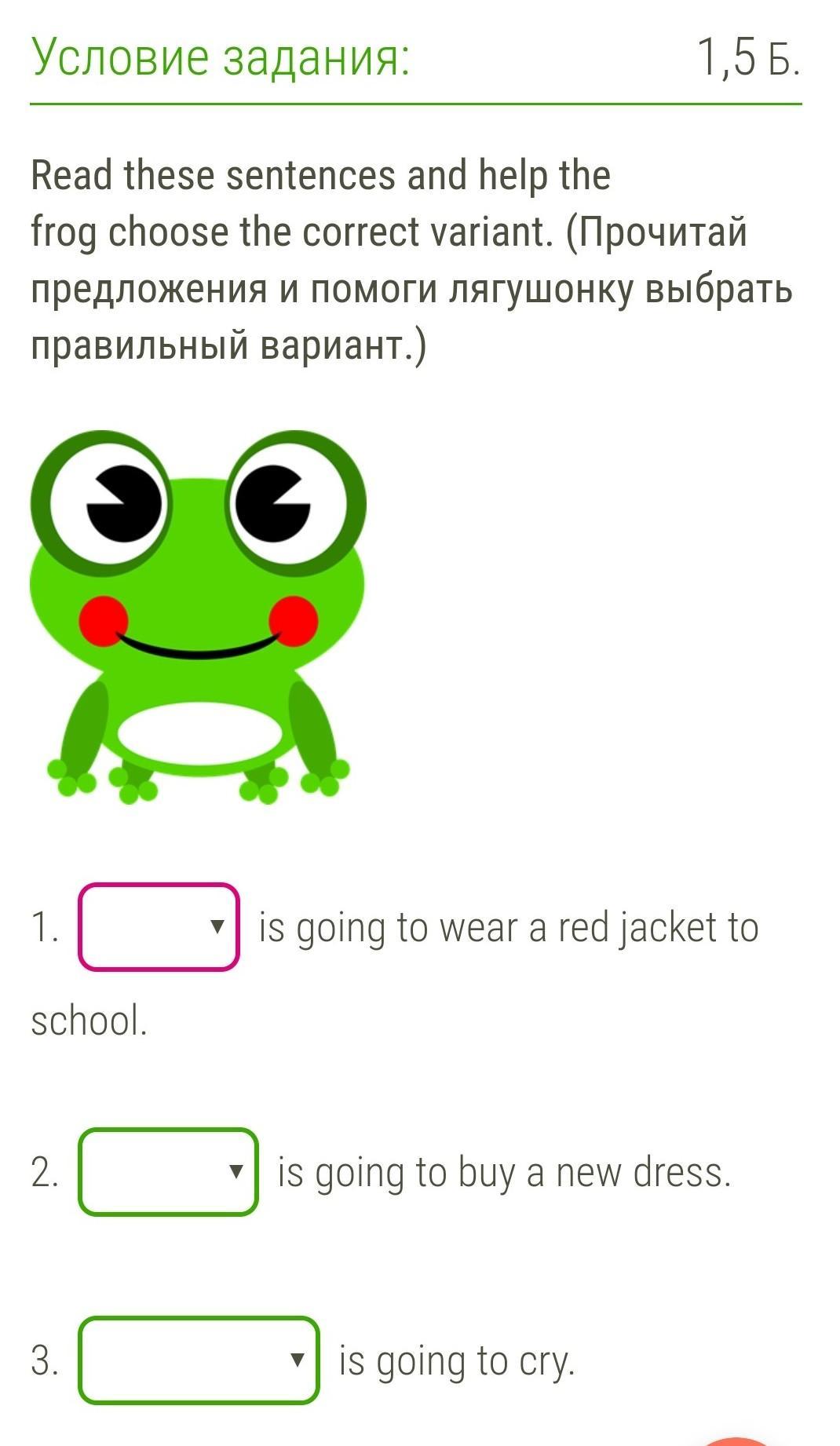Select an option in the 'is going to cry' dropdown
This screenshot has height=1446, width=840.
pos(199,1360)
